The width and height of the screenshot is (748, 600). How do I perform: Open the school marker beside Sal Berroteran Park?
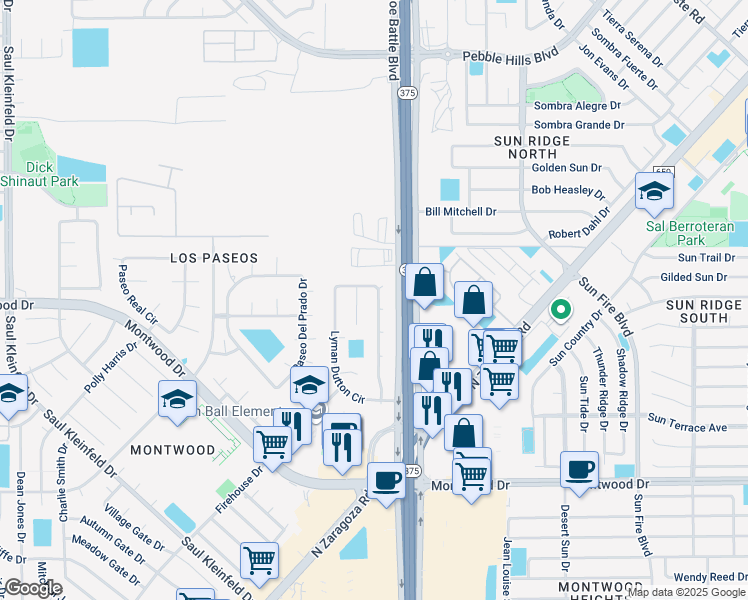(x=654, y=192)
